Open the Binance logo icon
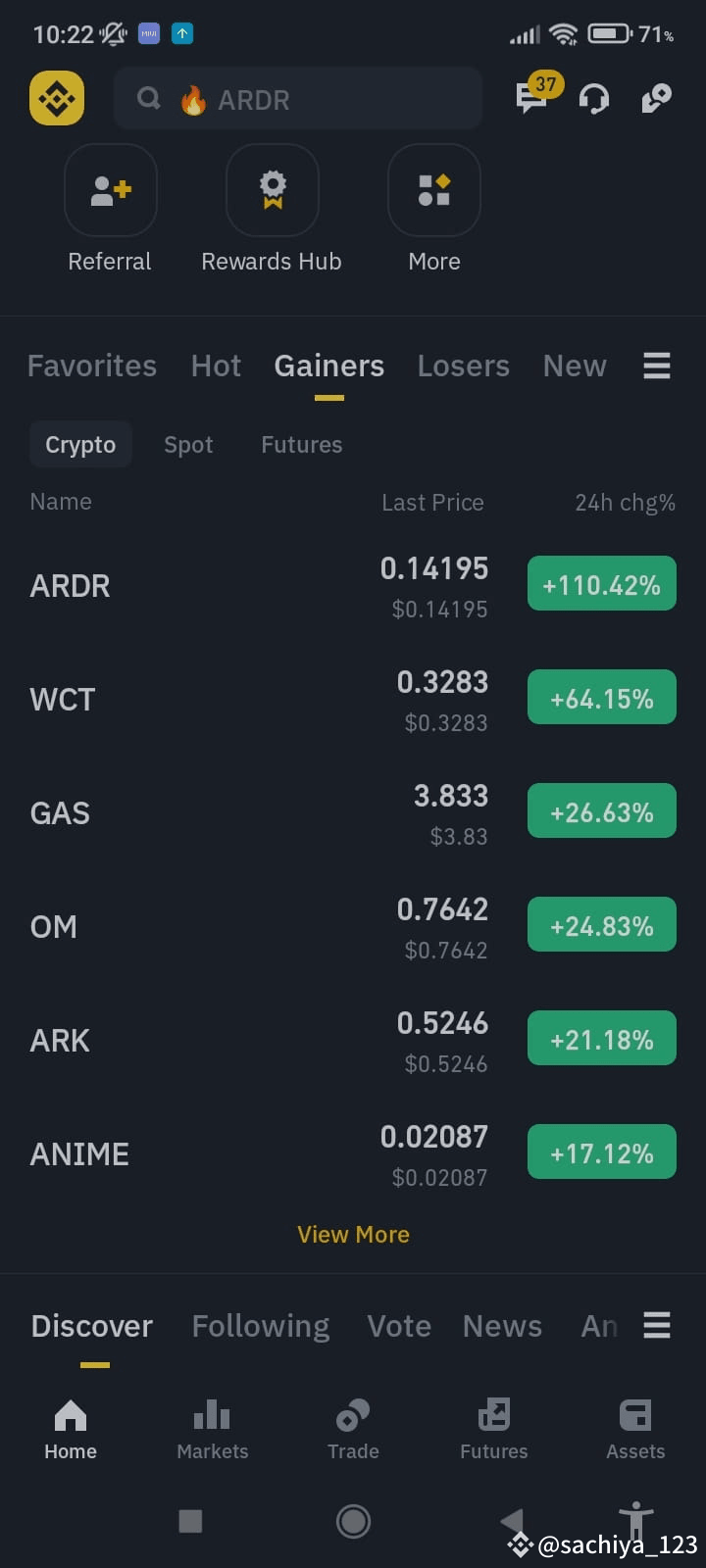The height and width of the screenshot is (1568, 706). [56, 98]
